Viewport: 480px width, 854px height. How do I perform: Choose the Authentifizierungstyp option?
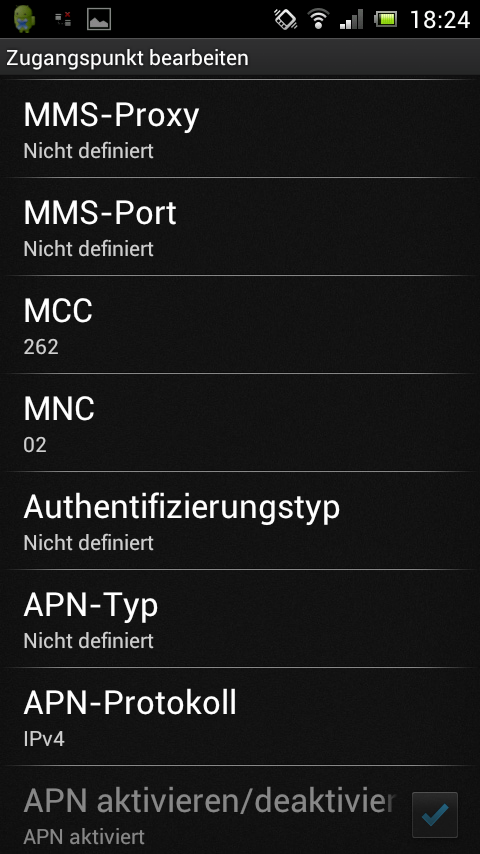click(240, 521)
